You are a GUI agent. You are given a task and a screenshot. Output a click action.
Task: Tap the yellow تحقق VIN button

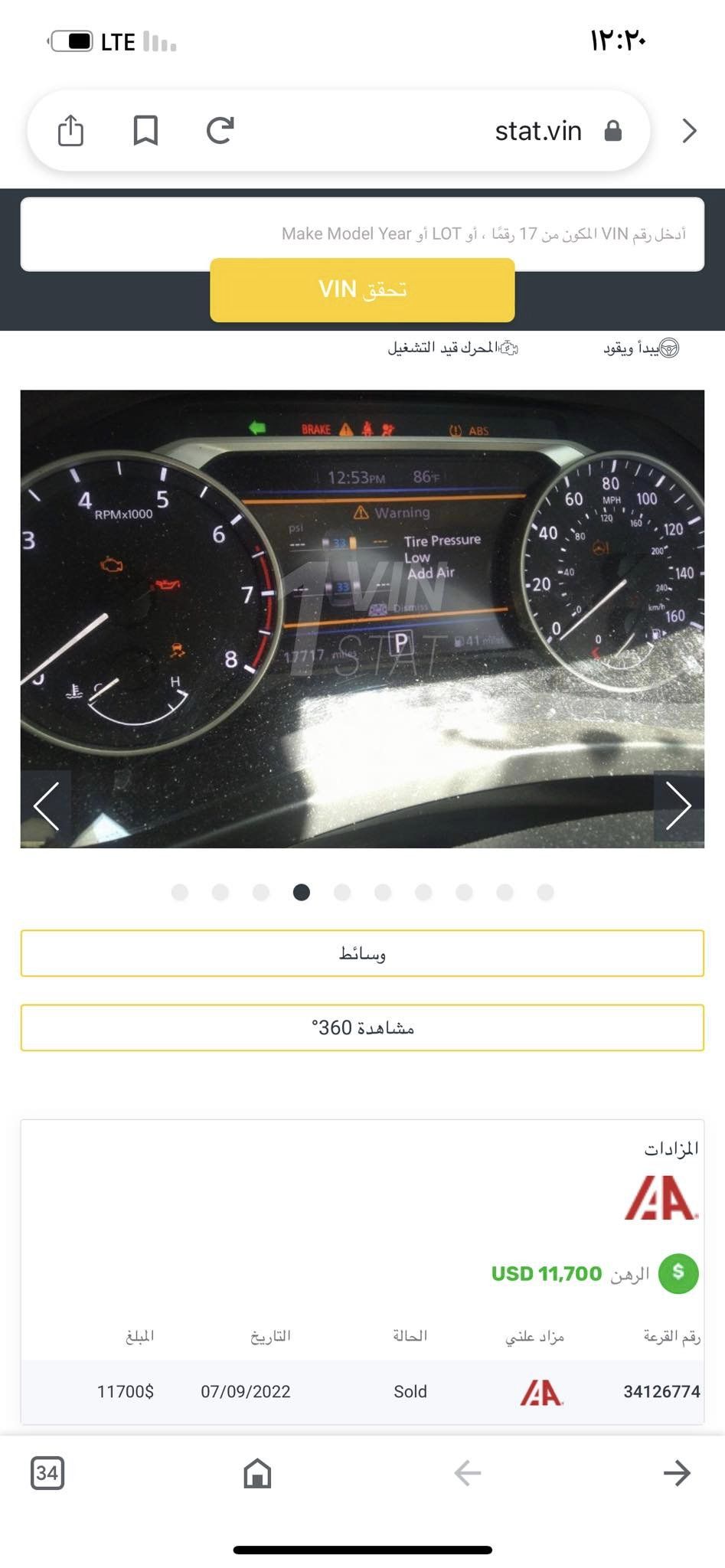(x=361, y=289)
